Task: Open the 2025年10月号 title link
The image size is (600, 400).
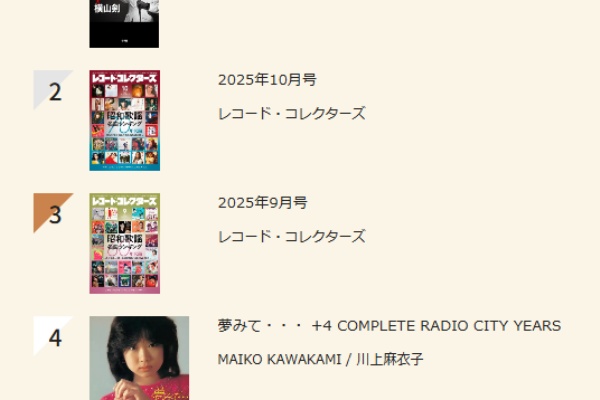Action: (x=267, y=80)
